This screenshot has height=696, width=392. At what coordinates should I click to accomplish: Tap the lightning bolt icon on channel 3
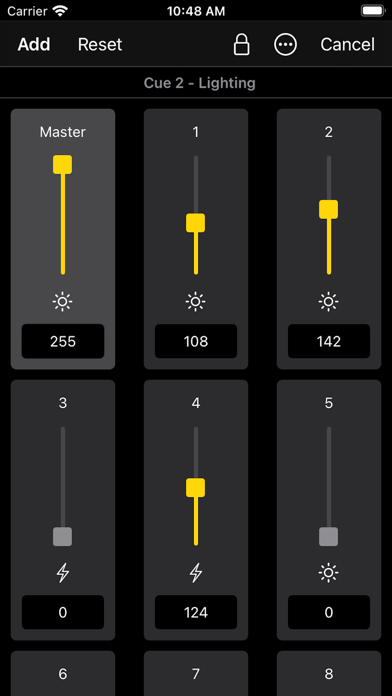pyautogui.click(x=63, y=573)
